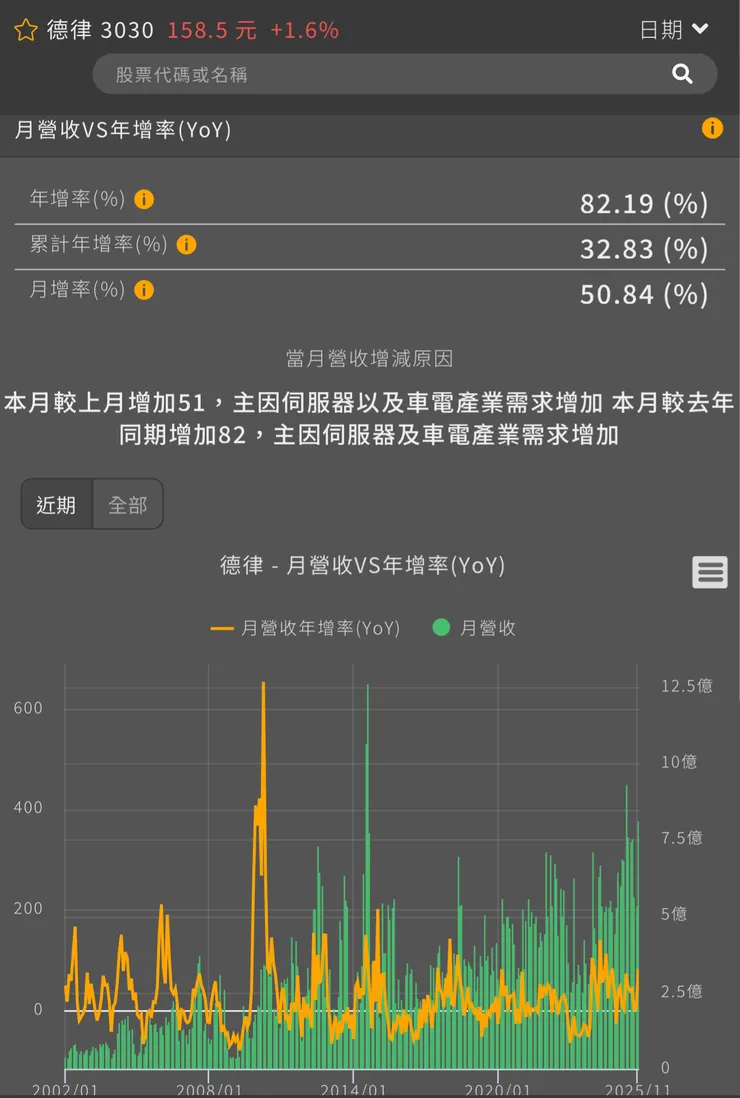The image size is (740, 1098).
Task: Click the favorite star next to 德律
Action: [x=25, y=30]
